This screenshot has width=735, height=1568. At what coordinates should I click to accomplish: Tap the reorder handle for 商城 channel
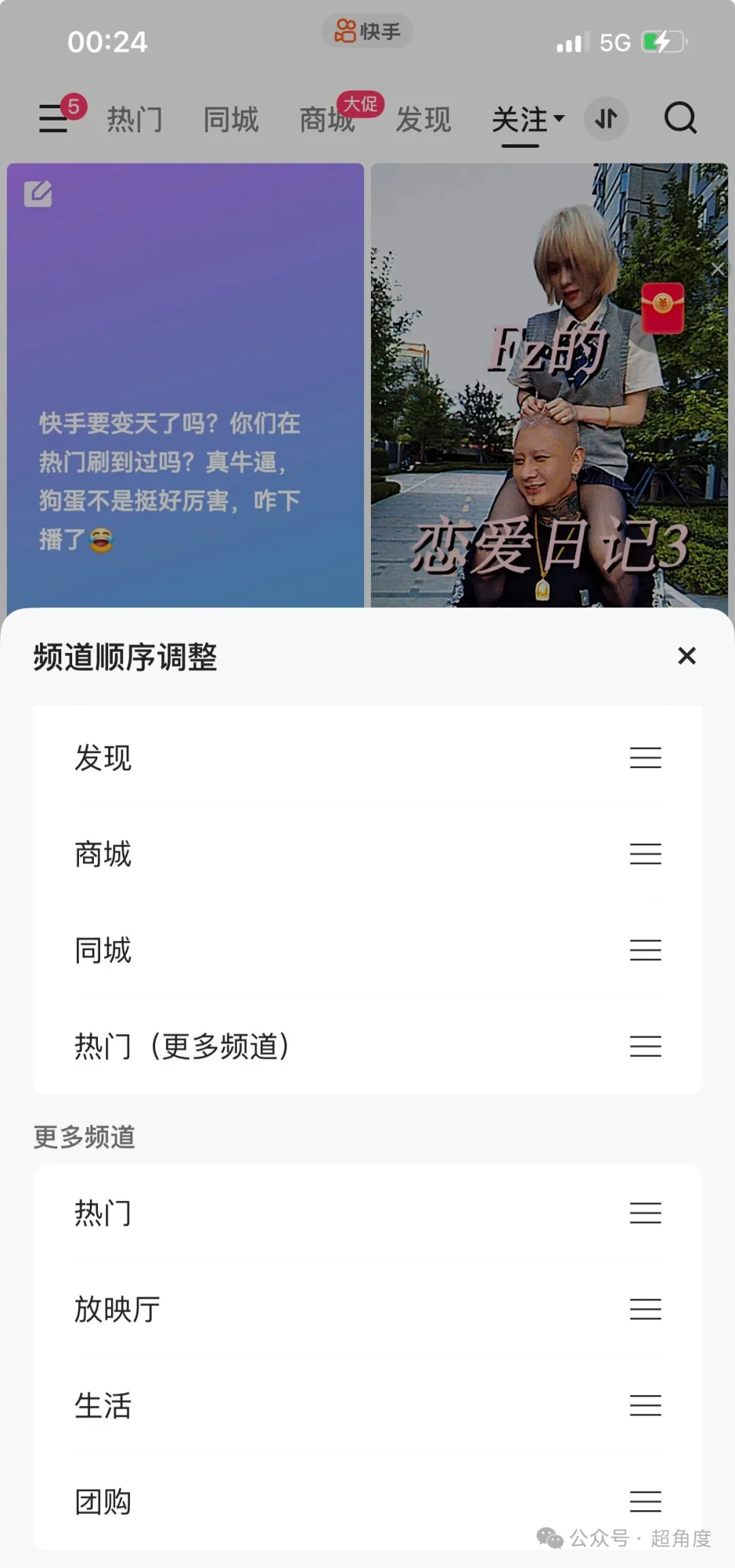pos(645,854)
